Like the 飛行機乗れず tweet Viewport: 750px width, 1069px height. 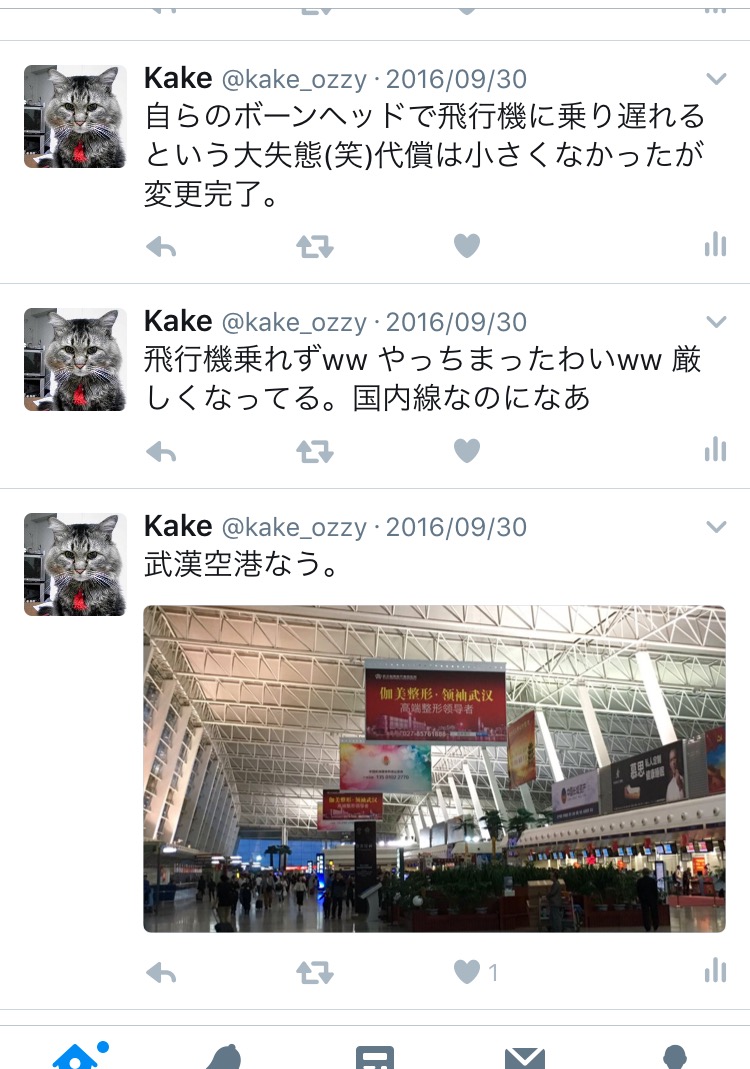coord(467,452)
